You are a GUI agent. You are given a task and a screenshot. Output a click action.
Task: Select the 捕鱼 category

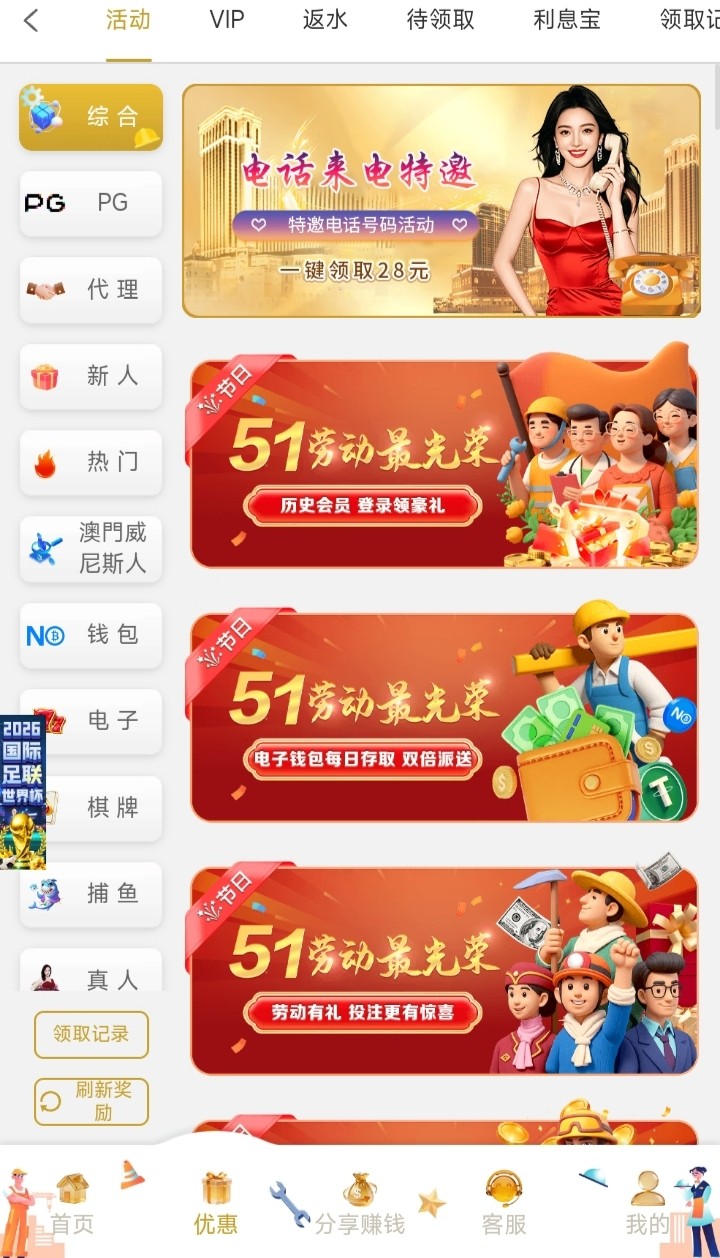pyautogui.click(x=91, y=893)
